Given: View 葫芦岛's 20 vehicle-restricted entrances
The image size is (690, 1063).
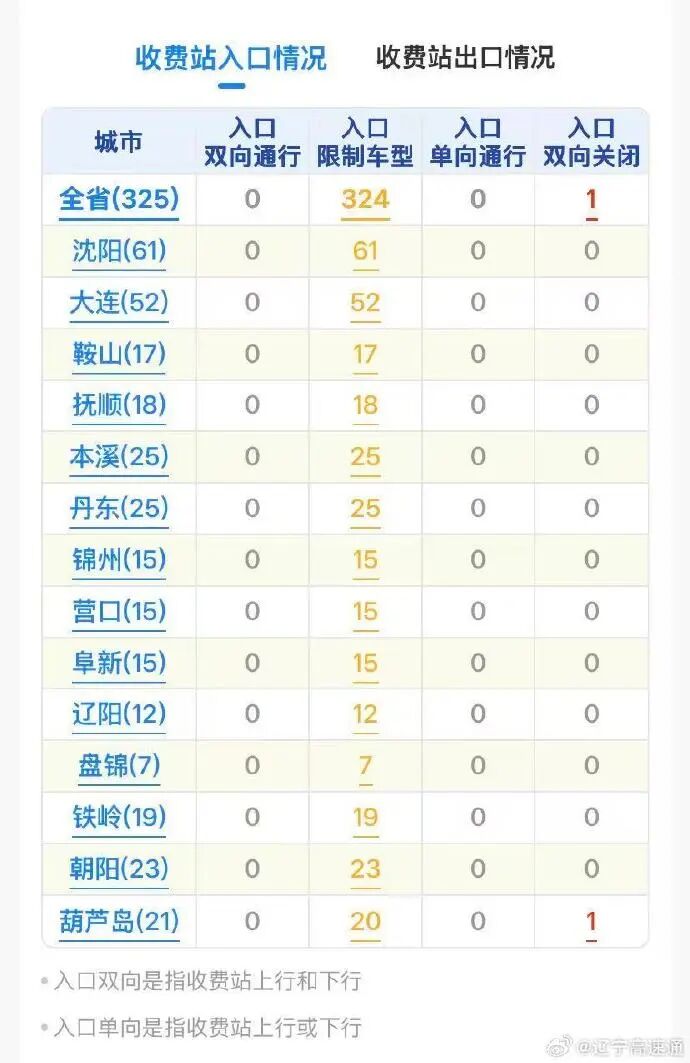Looking at the screenshot, I should click(x=365, y=921).
